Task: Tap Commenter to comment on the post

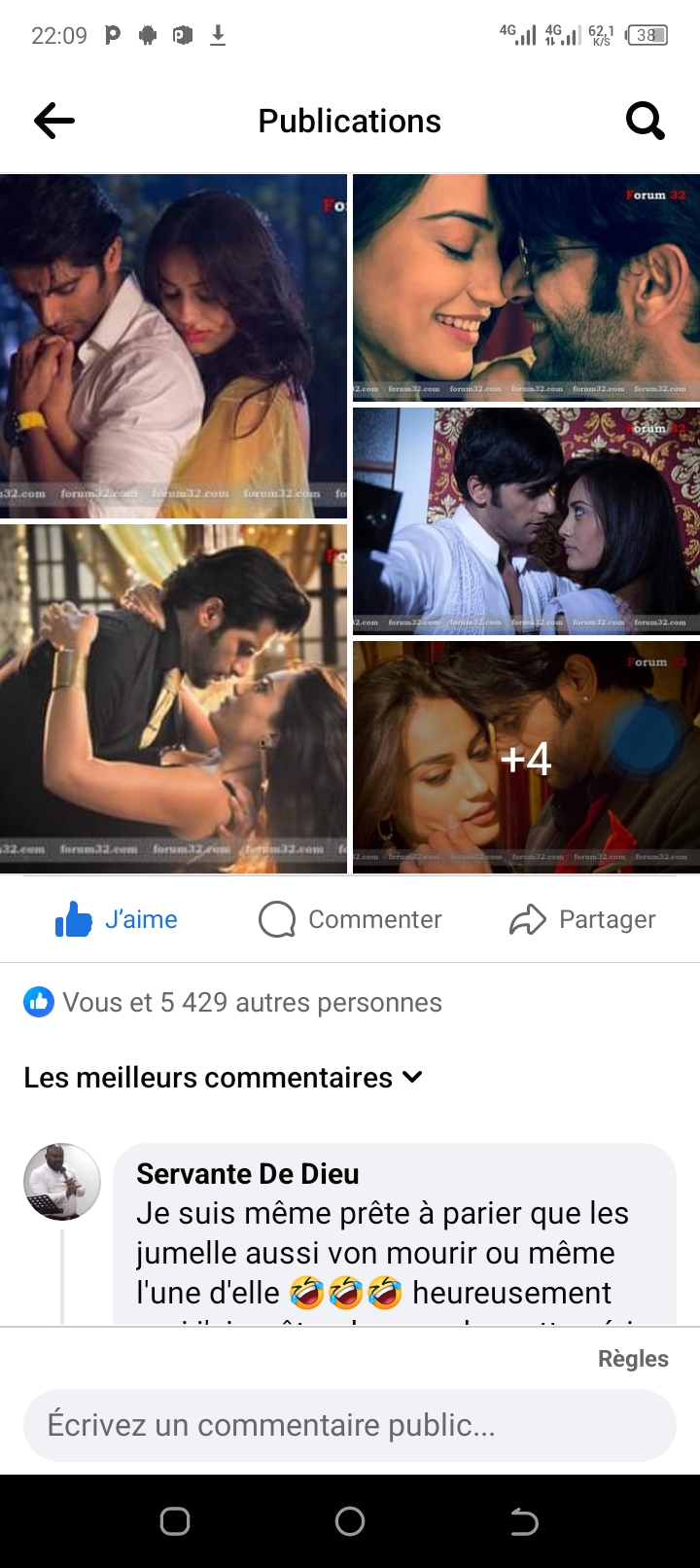Action: point(350,919)
